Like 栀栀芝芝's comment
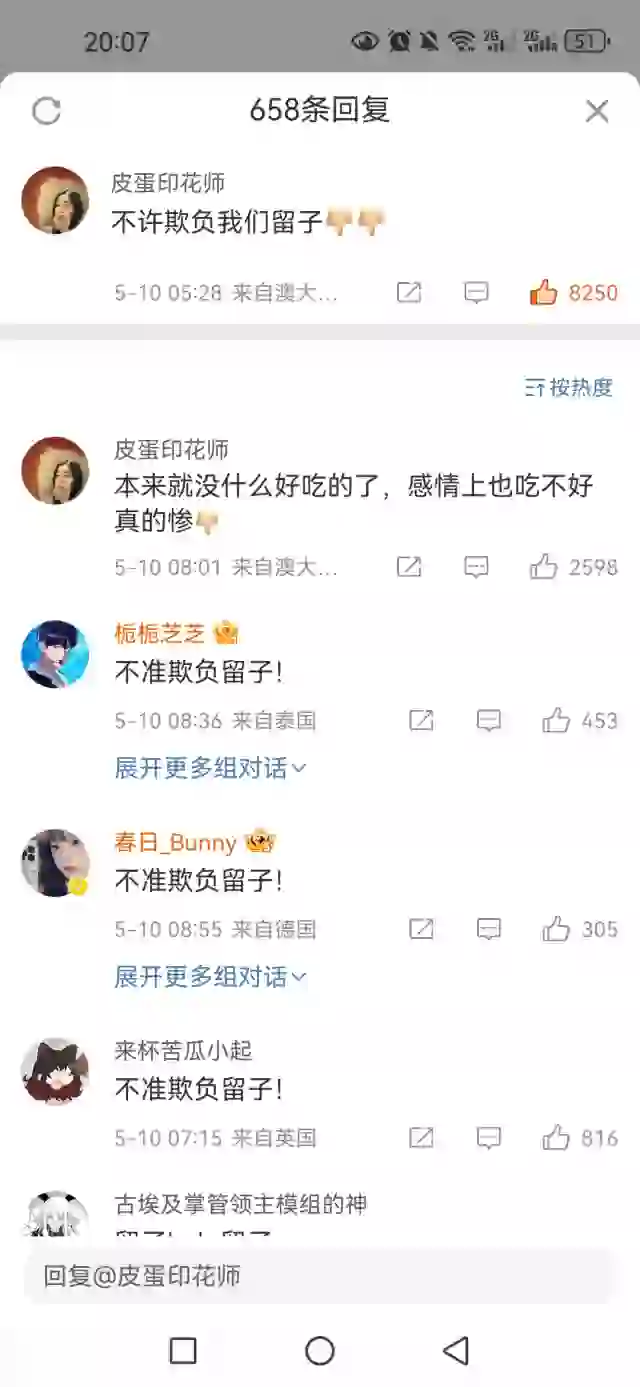This screenshot has height=1387, width=640. click(x=556, y=721)
